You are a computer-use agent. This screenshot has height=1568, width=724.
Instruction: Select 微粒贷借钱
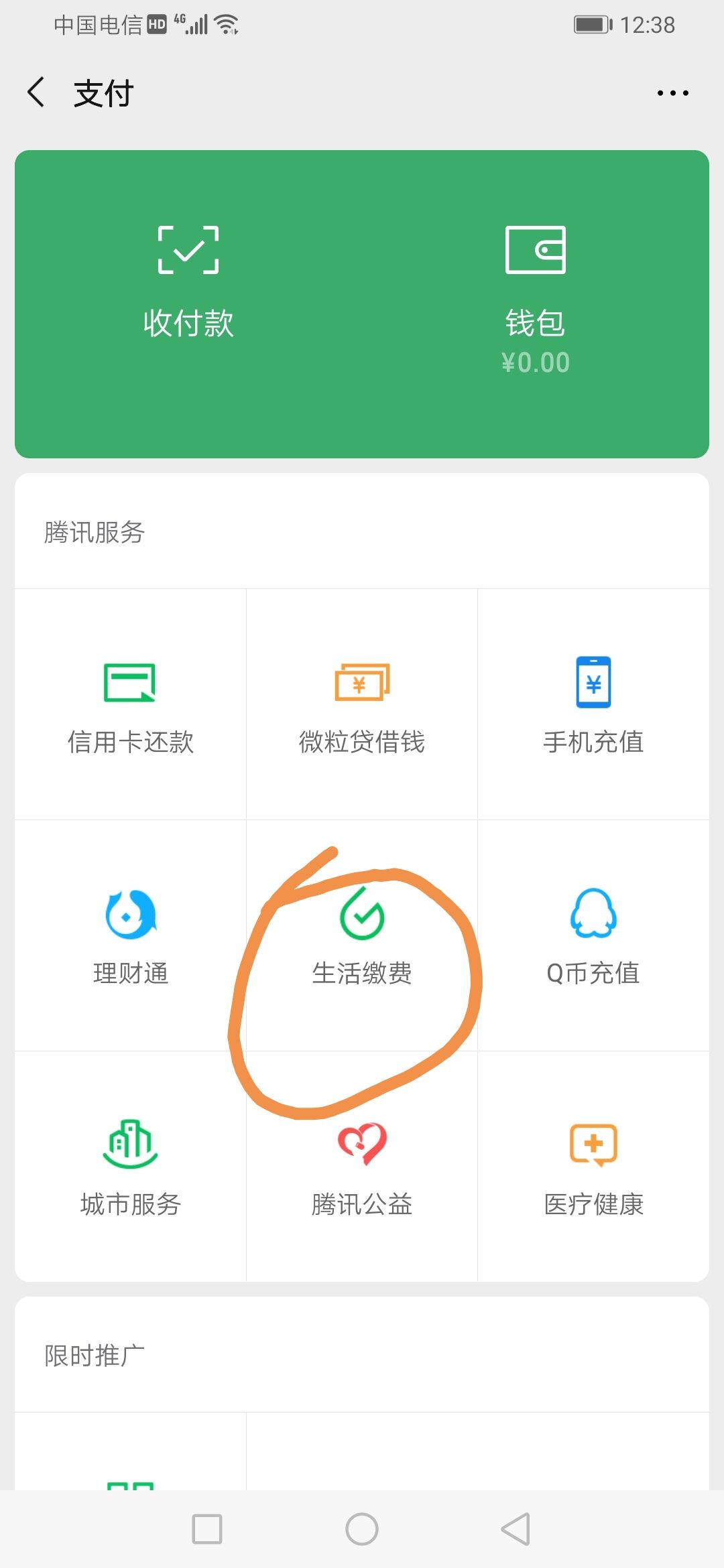pyautogui.click(x=362, y=704)
